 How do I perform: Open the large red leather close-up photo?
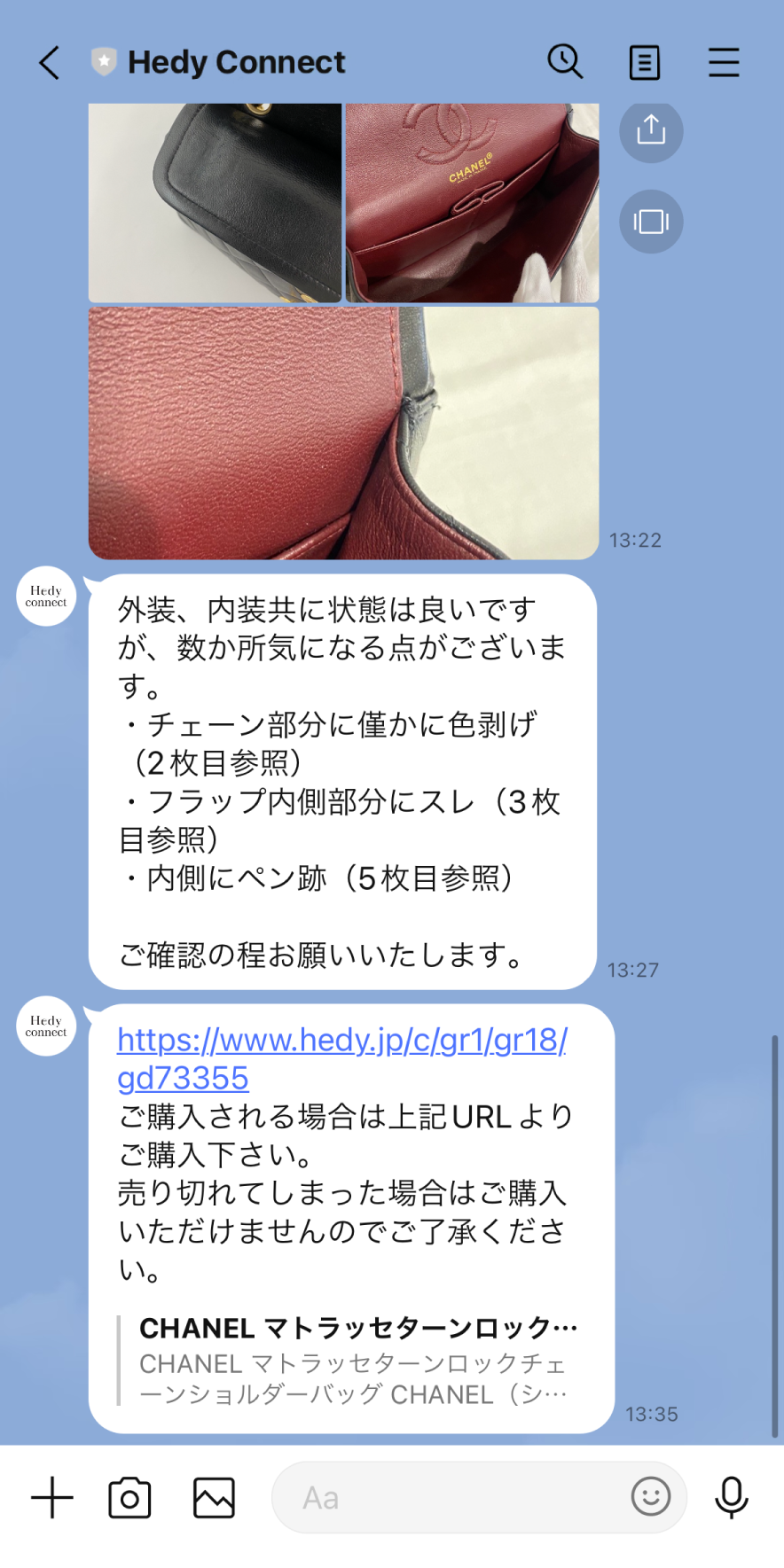[343, 433]
